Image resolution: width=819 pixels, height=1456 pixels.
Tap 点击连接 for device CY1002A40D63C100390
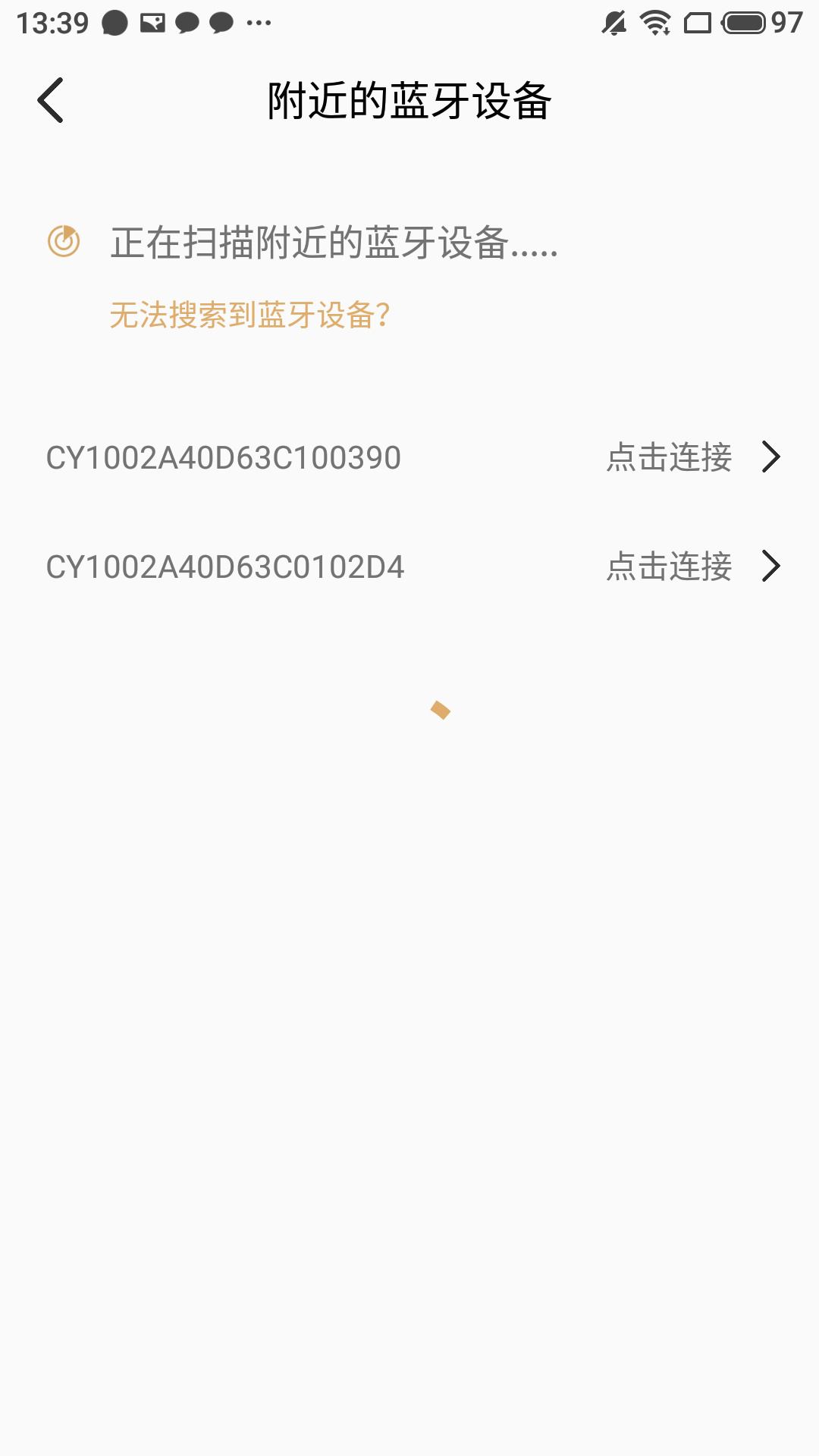[670, 458]
